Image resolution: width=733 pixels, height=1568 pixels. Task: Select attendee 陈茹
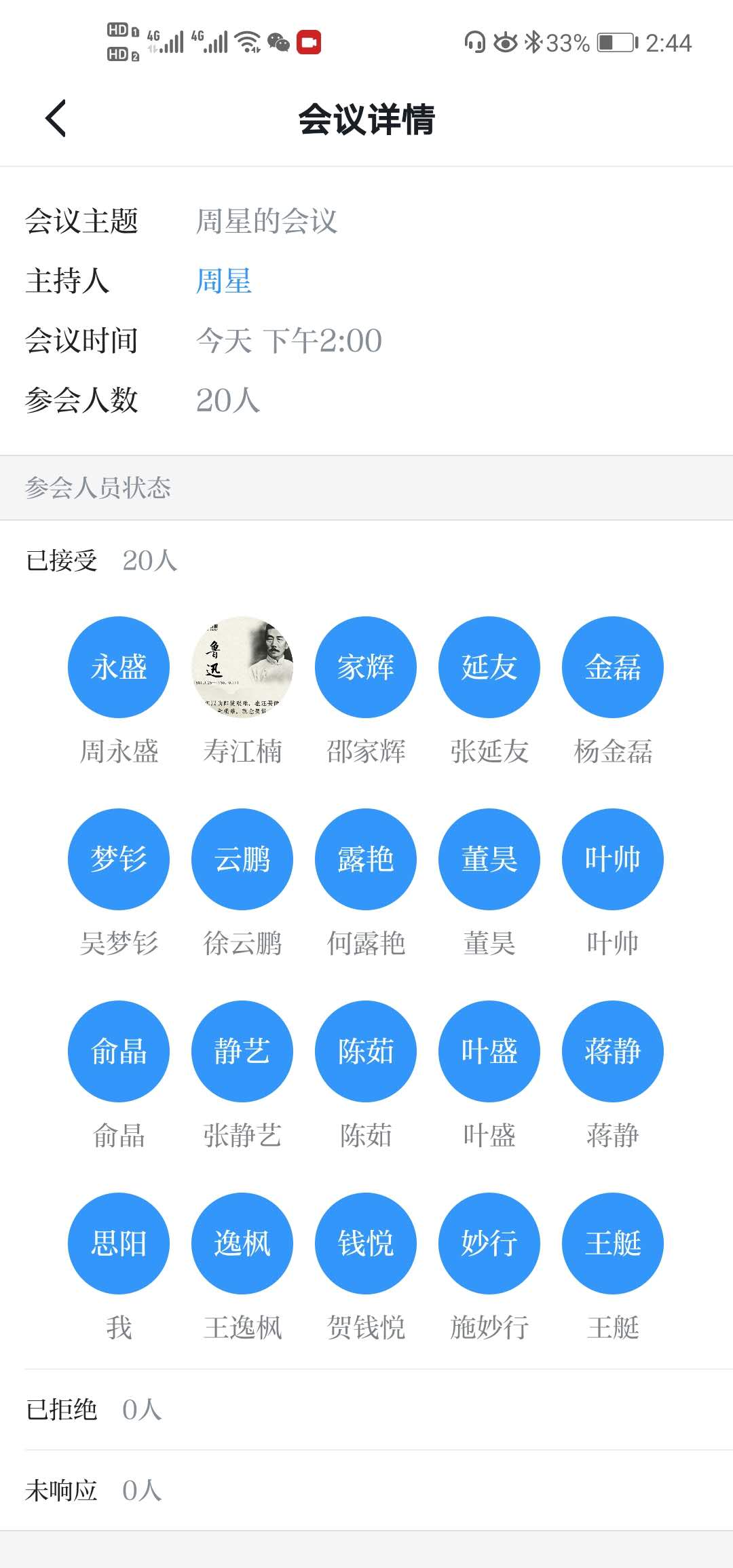(366, 1051)
